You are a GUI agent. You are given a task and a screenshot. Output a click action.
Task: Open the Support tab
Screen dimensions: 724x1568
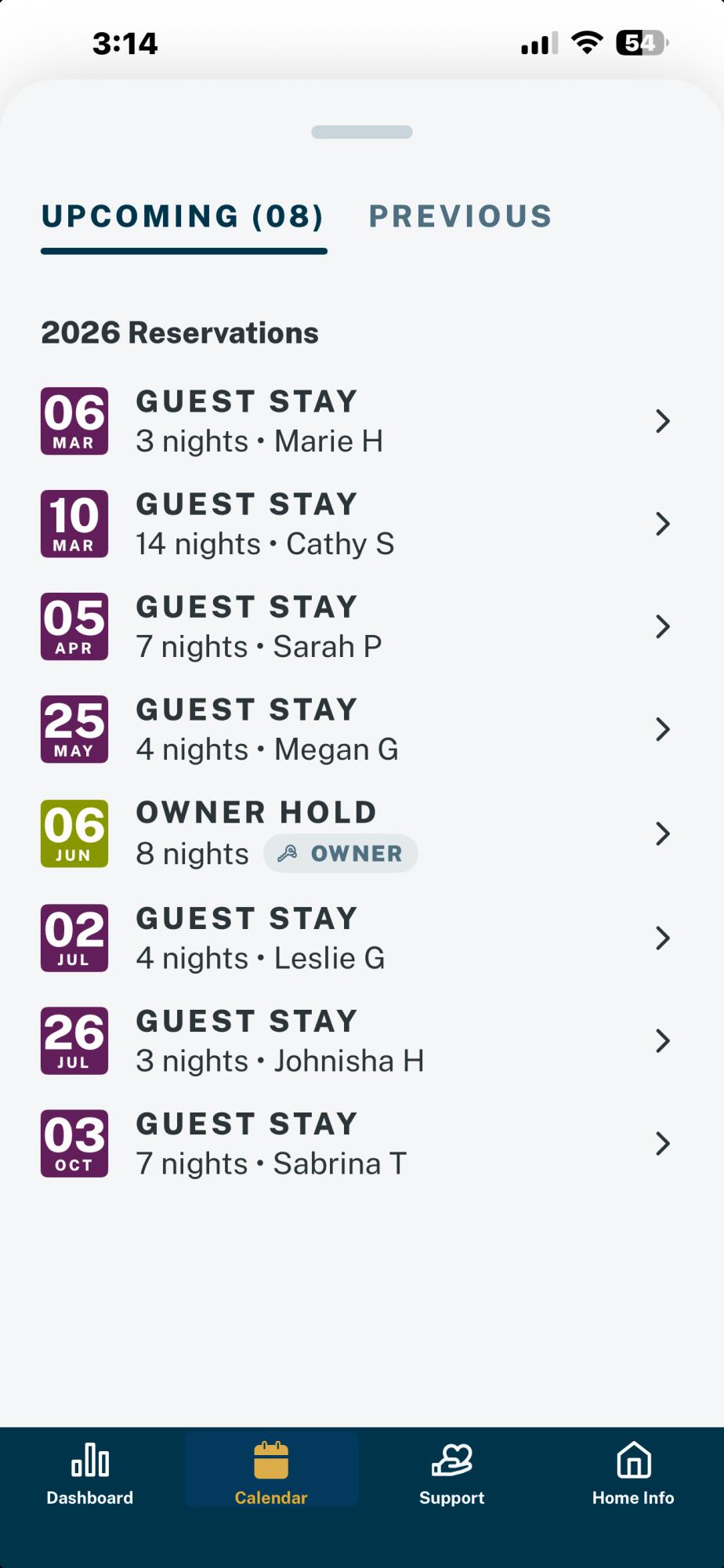point(452,1474)
